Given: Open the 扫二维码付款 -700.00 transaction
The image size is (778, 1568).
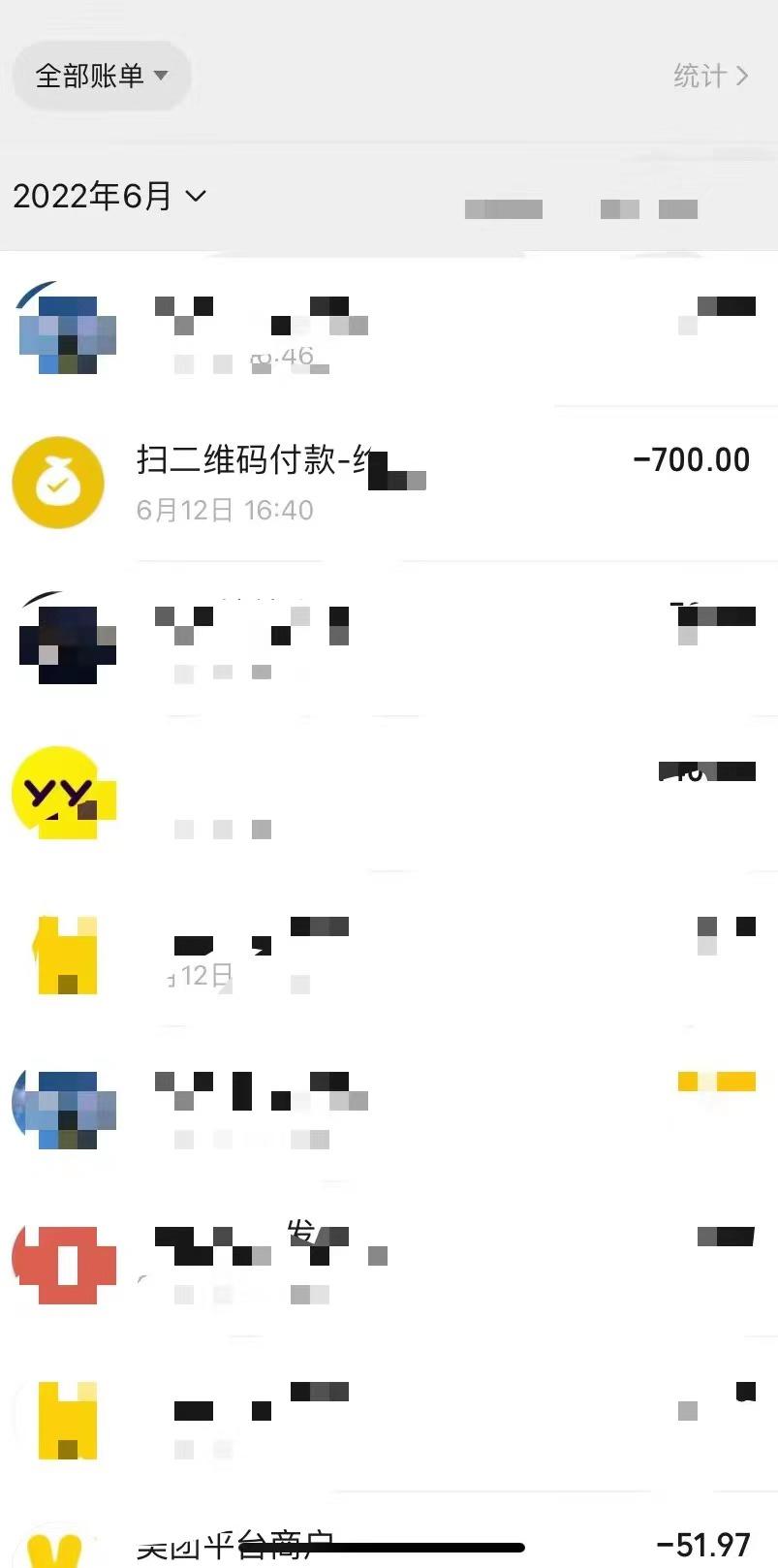Looking at the screenshot, I should pos(388,483).
